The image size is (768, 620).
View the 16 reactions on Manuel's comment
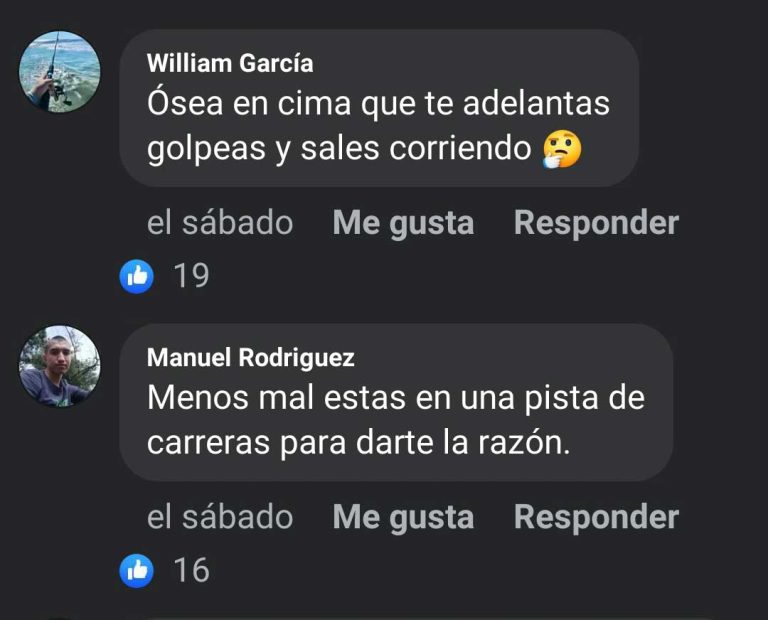point(166,570)
